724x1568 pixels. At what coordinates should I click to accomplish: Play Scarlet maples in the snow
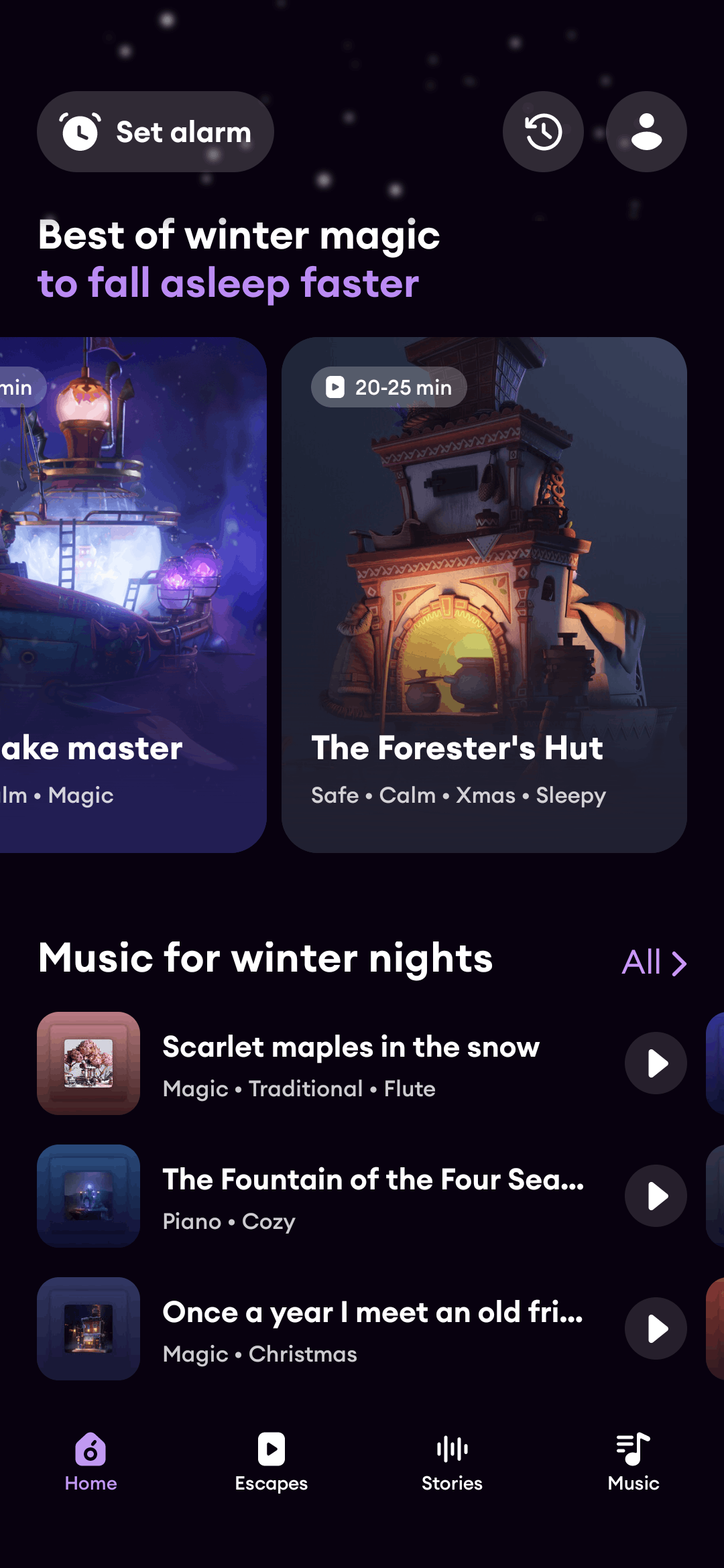click(x=656, y=1063)
